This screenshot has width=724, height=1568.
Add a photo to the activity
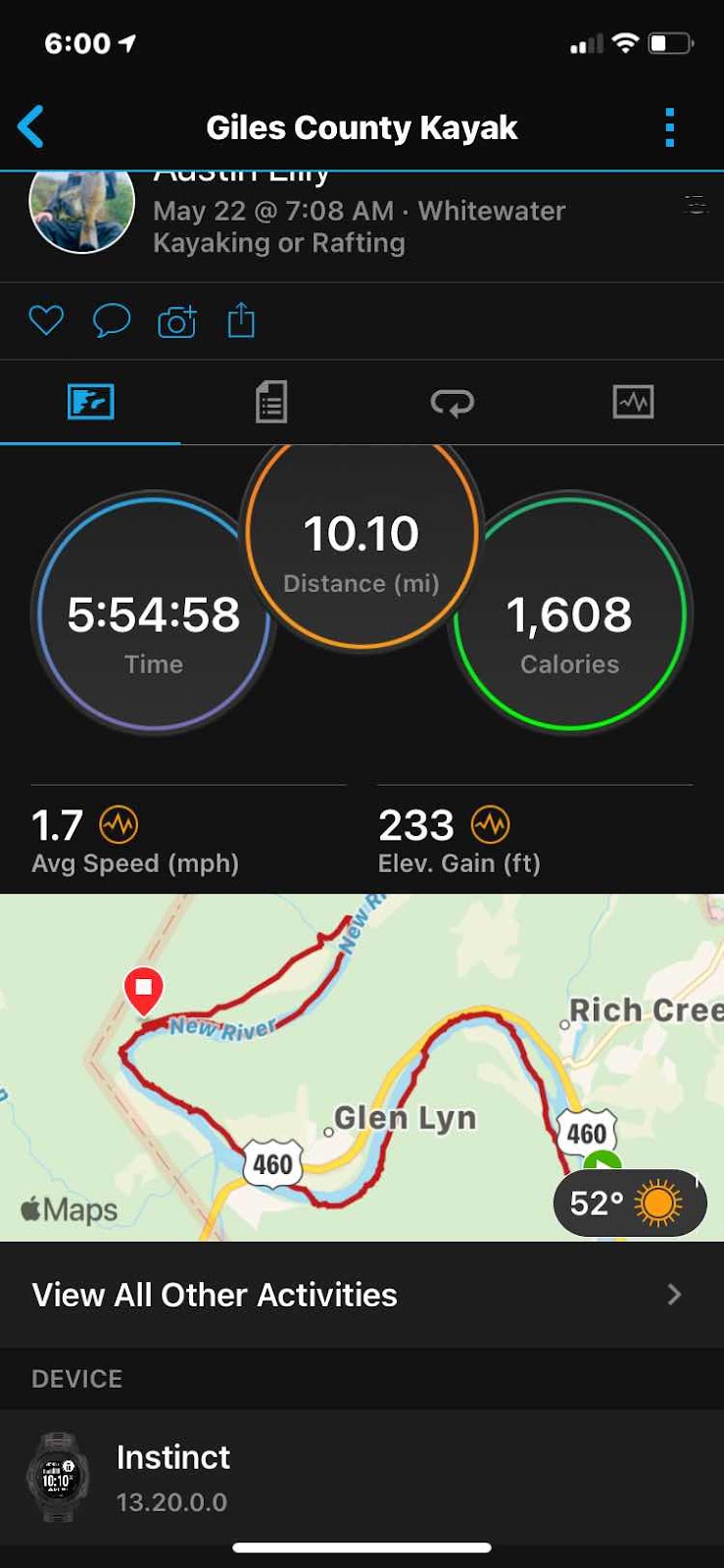(176, 320)
